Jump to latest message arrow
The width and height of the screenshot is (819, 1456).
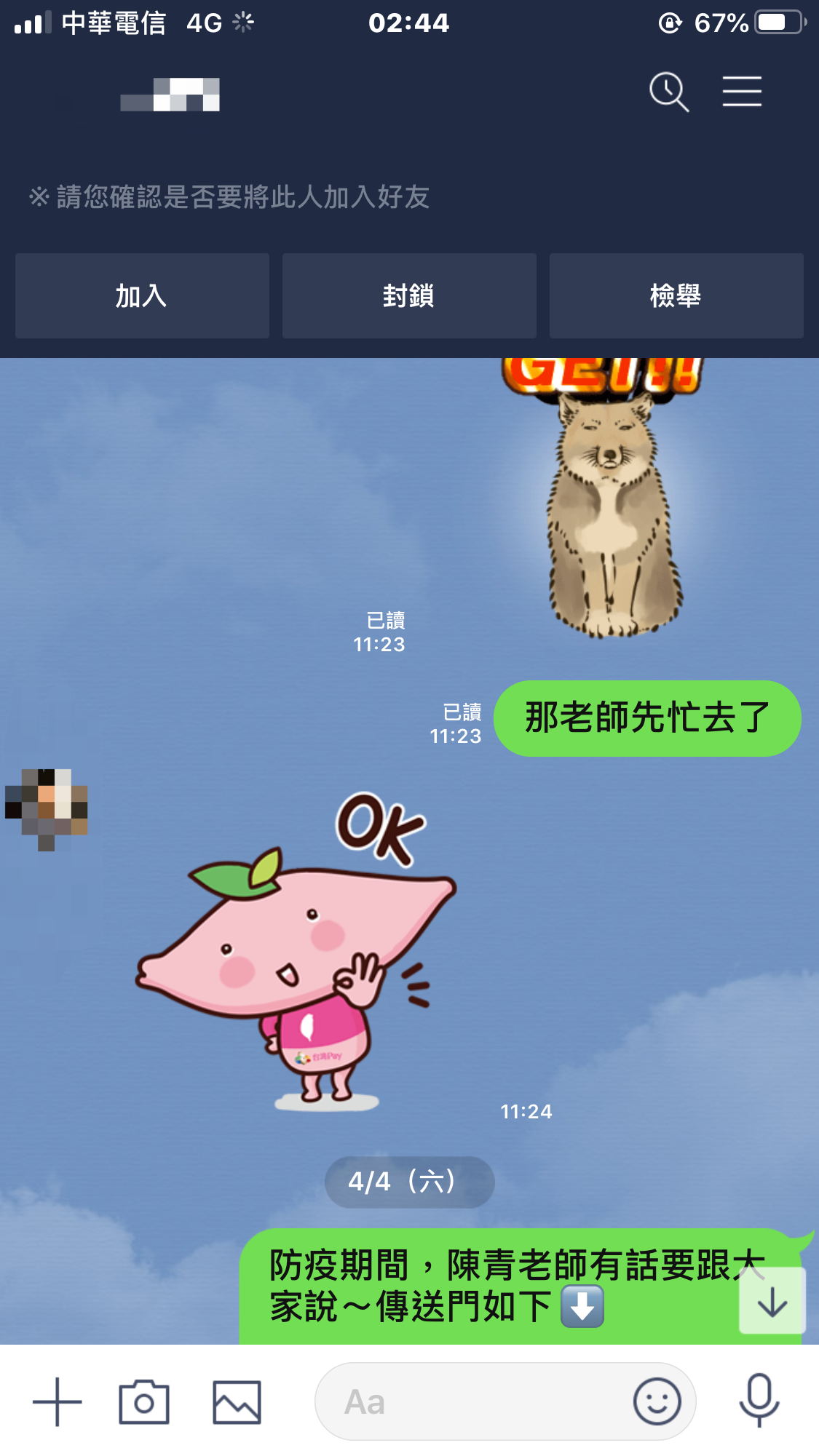click(x=772, y=1301)
